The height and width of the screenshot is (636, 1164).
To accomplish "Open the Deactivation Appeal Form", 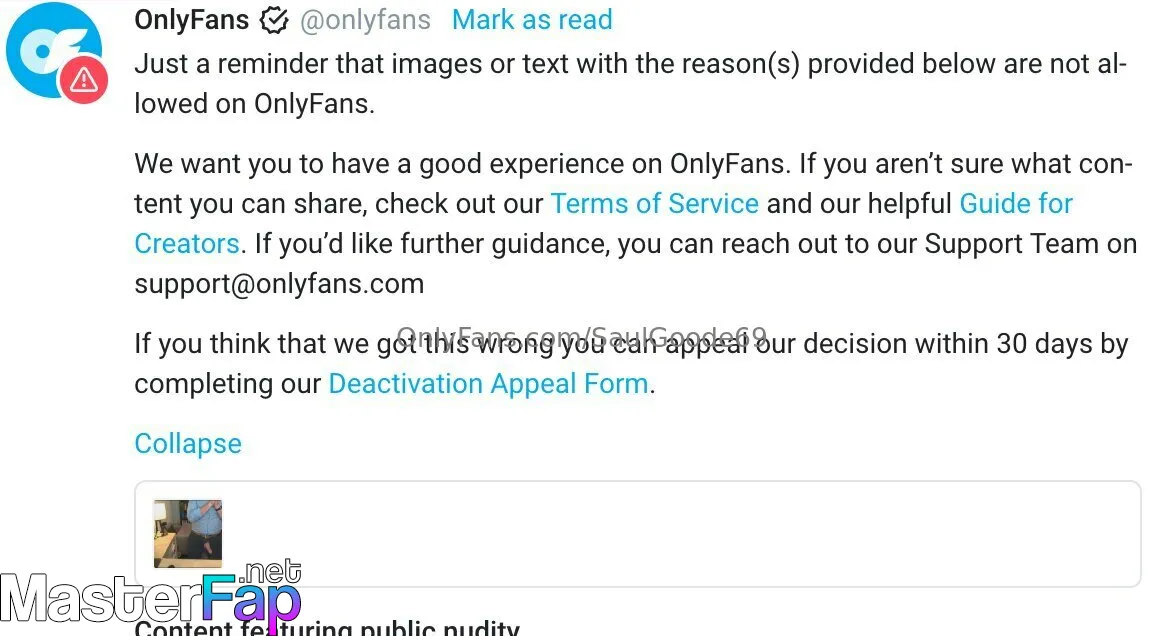I will [488, 384].
